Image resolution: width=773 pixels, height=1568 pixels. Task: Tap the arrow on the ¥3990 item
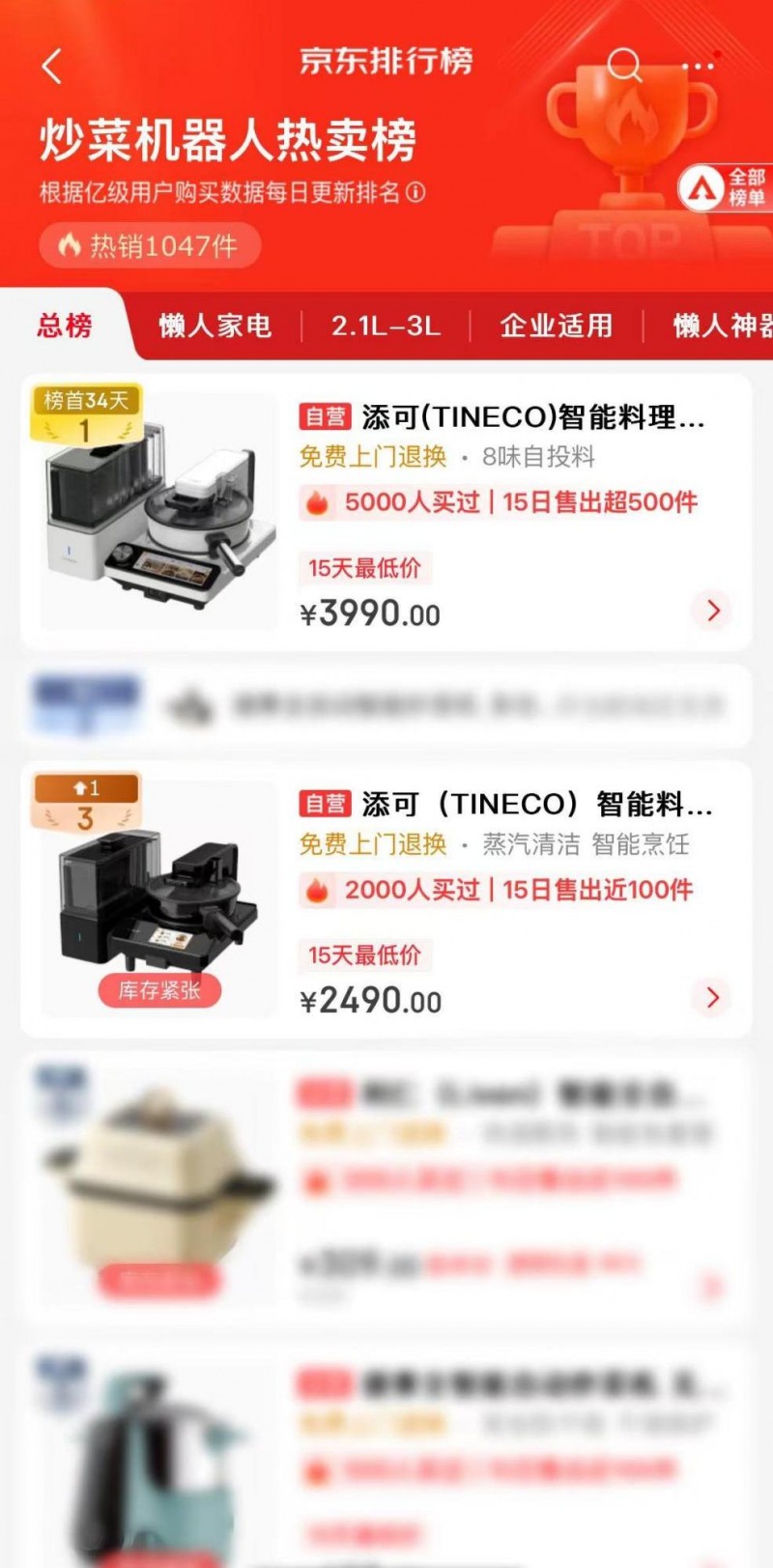pyautogui.click(x=713, y=611)
